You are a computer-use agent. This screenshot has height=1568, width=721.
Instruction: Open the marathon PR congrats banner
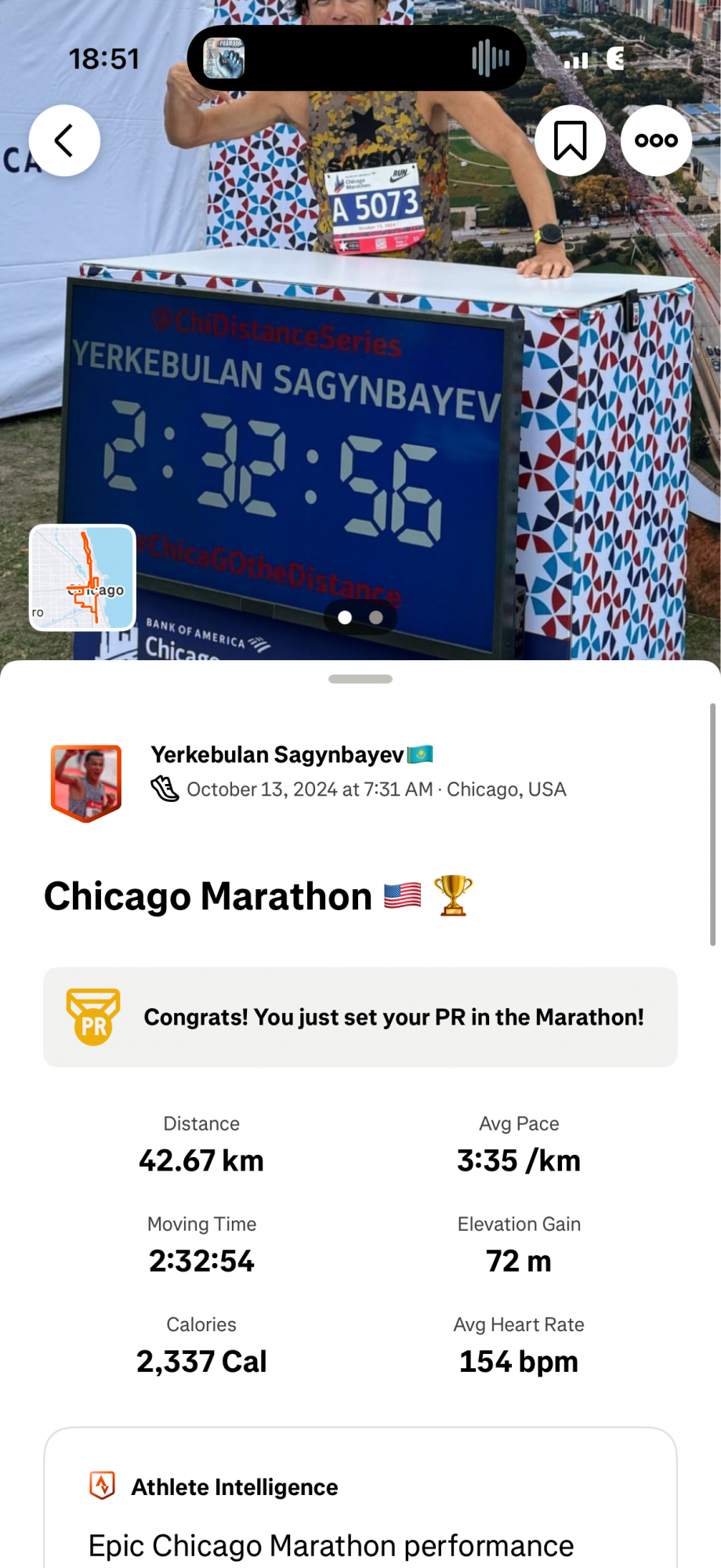point(360,1017)
